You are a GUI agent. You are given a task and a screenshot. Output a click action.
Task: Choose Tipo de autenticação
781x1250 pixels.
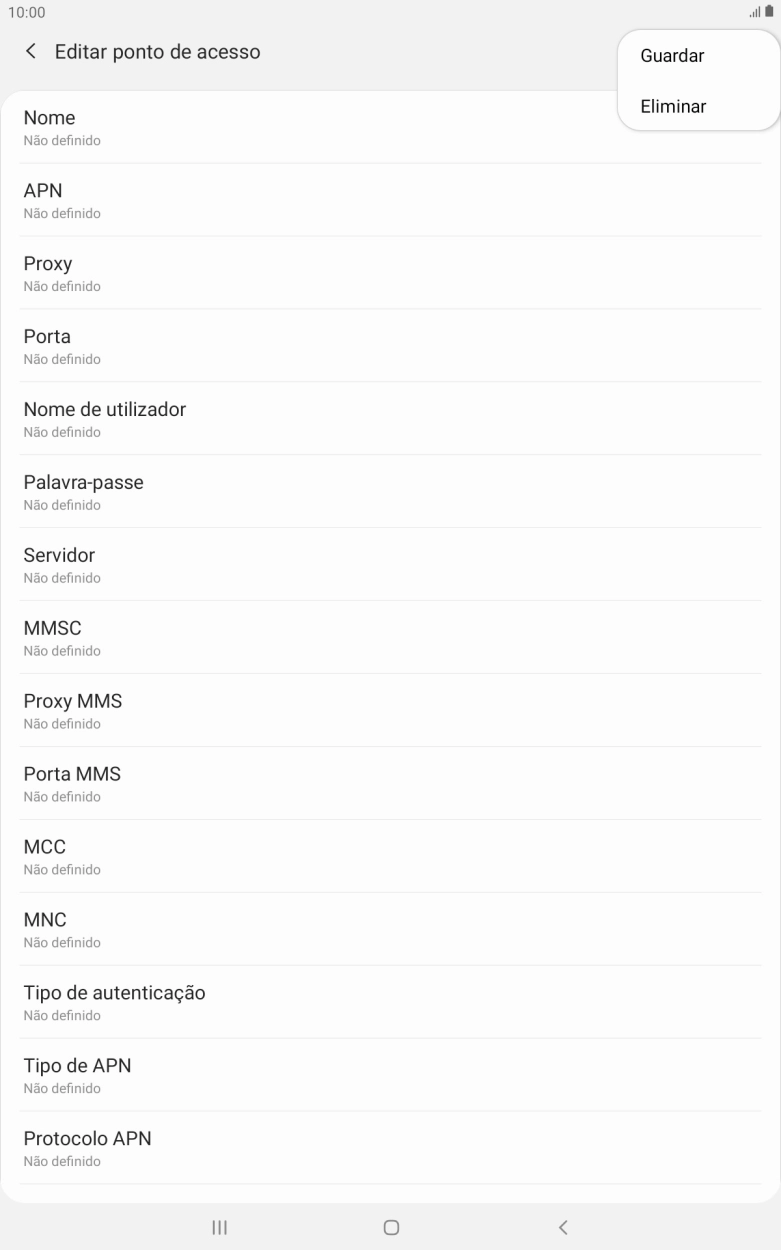(x=390, y=1003)
